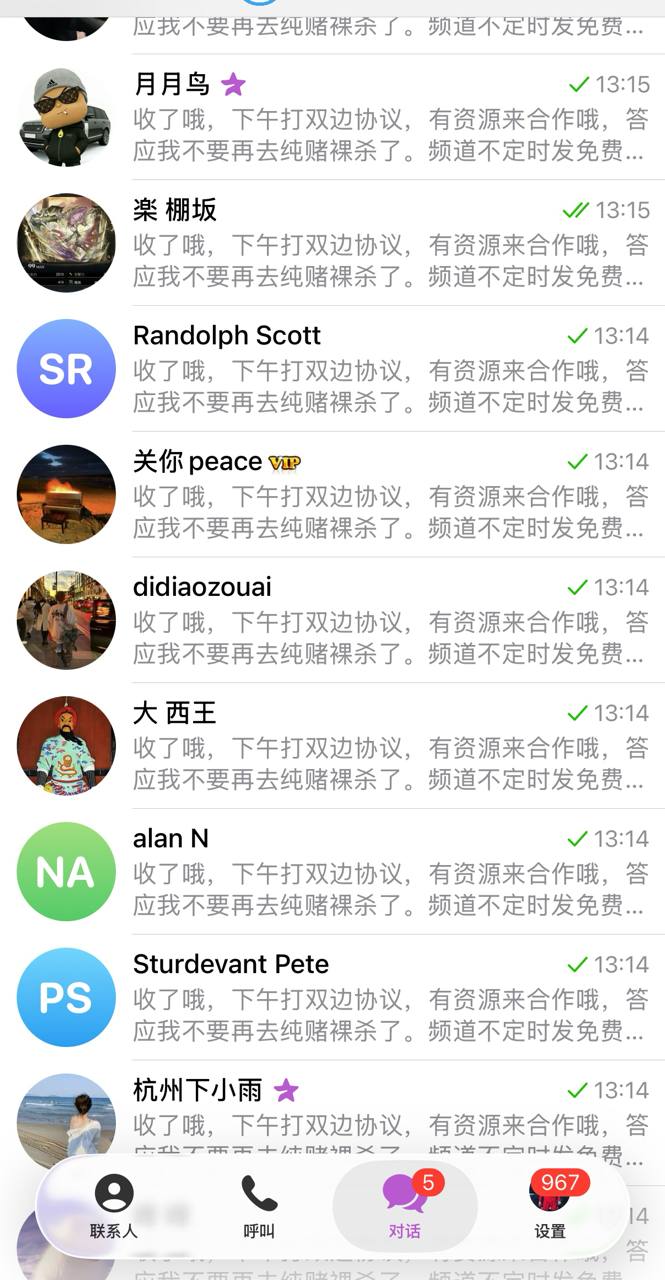Screen dimensions: 665x1280
Task: Select the 对话 tab
Action: (405, 1206)
